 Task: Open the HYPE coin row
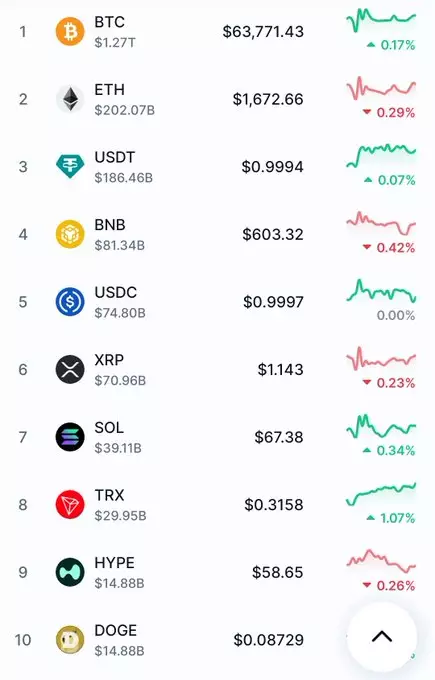tap(217, 573)
